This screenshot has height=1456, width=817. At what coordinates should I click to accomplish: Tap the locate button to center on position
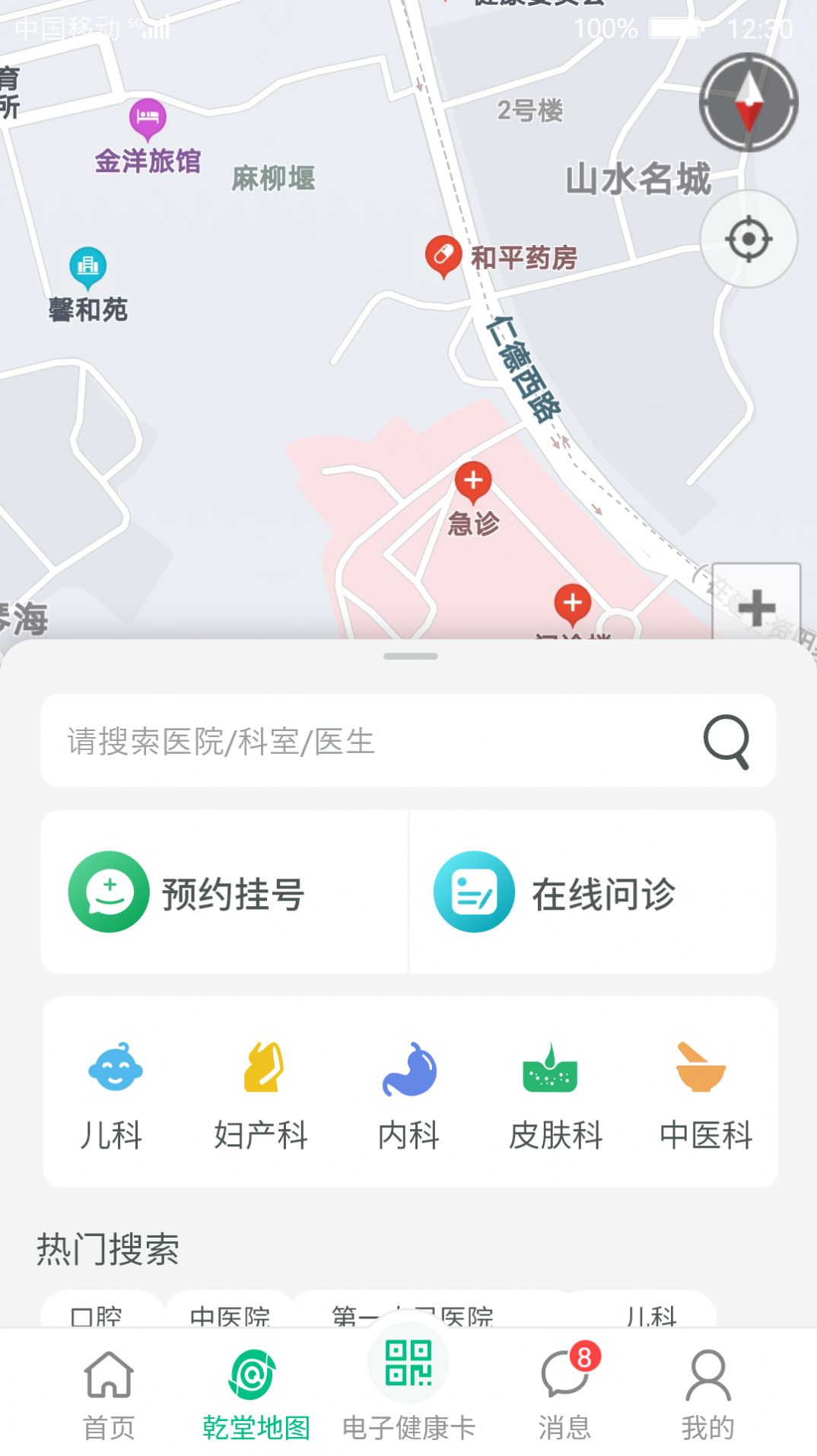point(748,238)
